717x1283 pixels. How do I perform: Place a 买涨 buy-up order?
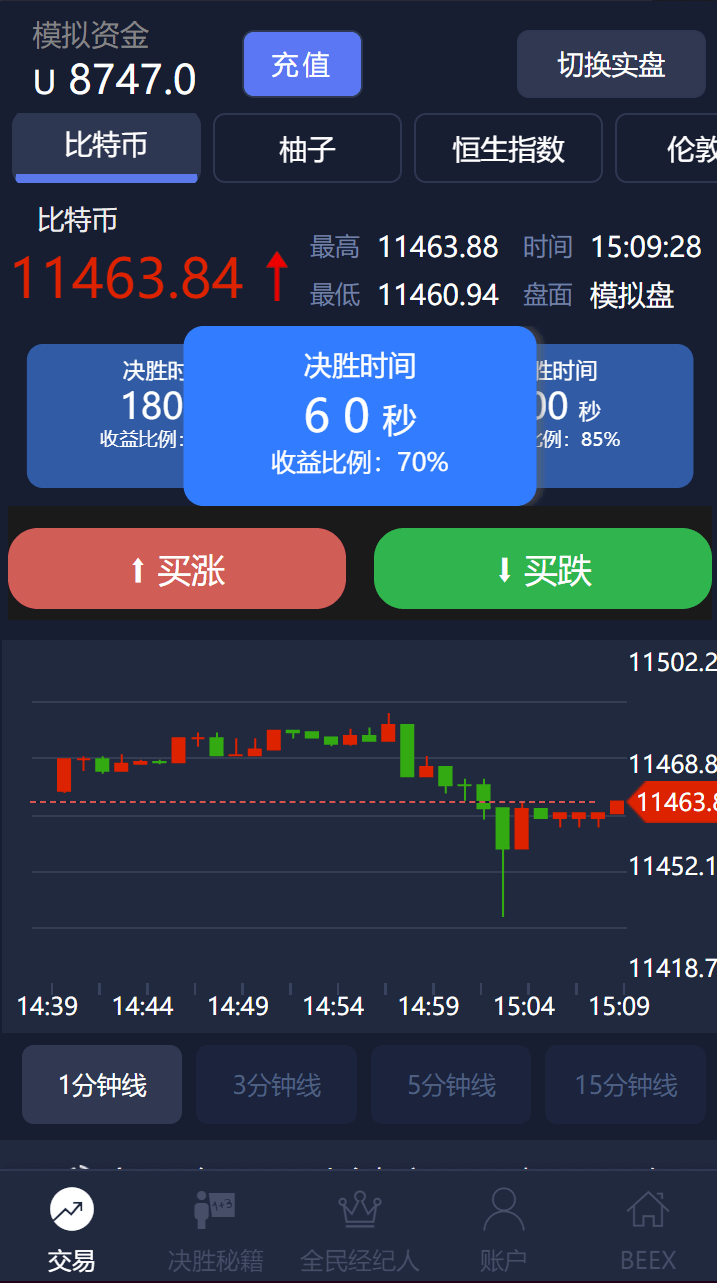[177, 569]
